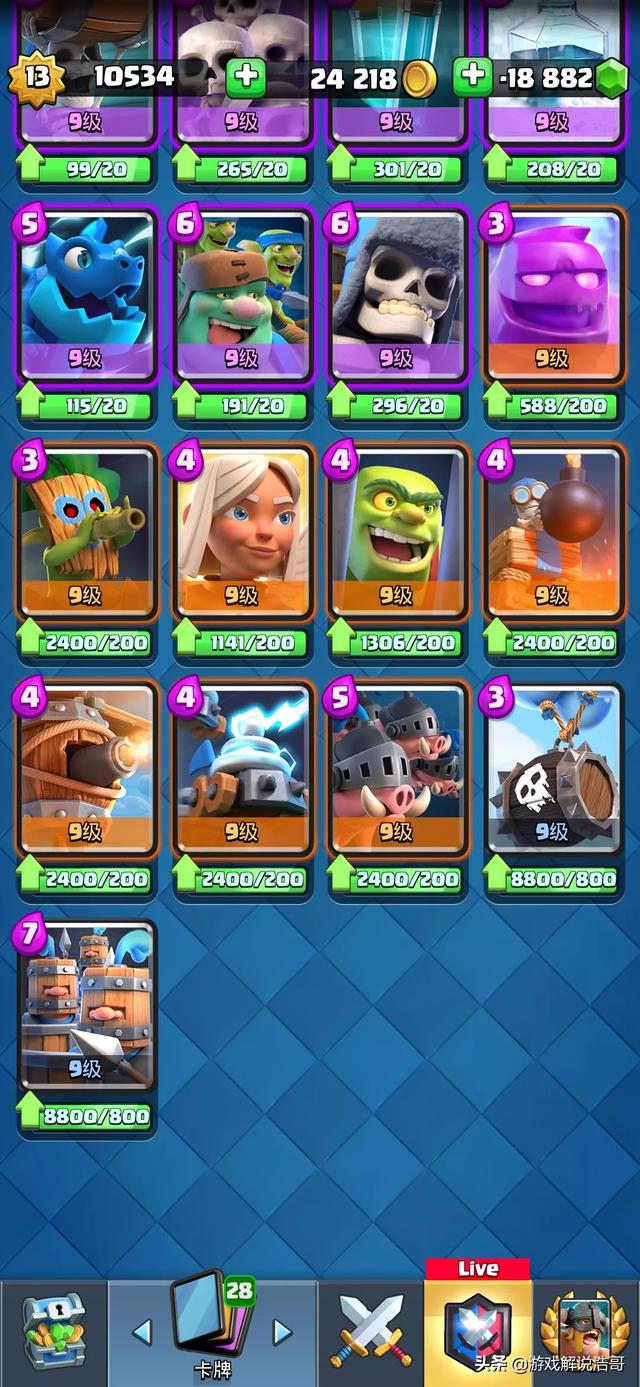Tap the right arrow beside the Cards tab
640x1387 pixels.
tap(283, 1332)
